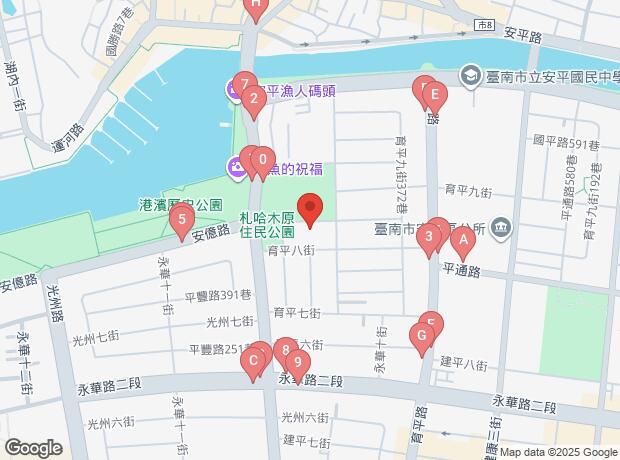Select map marker E
This screenshot has height=460, width=620.
click(436, 97)
